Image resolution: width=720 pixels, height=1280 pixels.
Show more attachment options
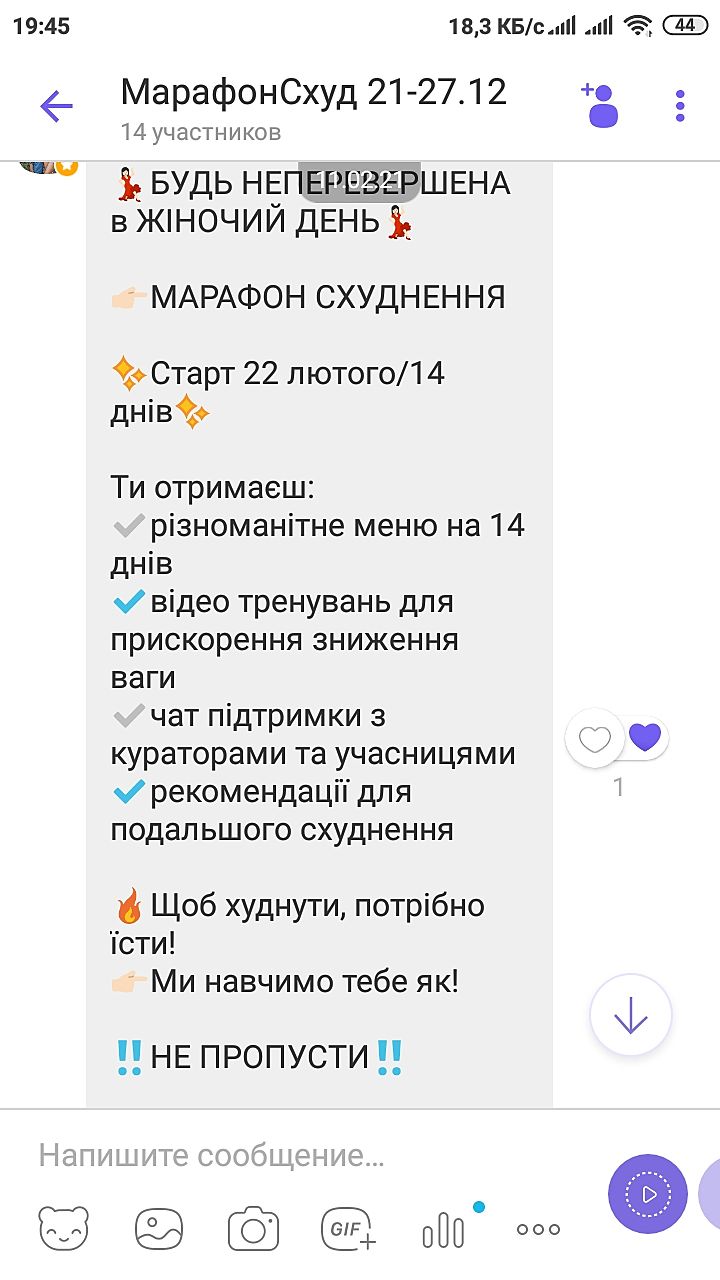538,1229
